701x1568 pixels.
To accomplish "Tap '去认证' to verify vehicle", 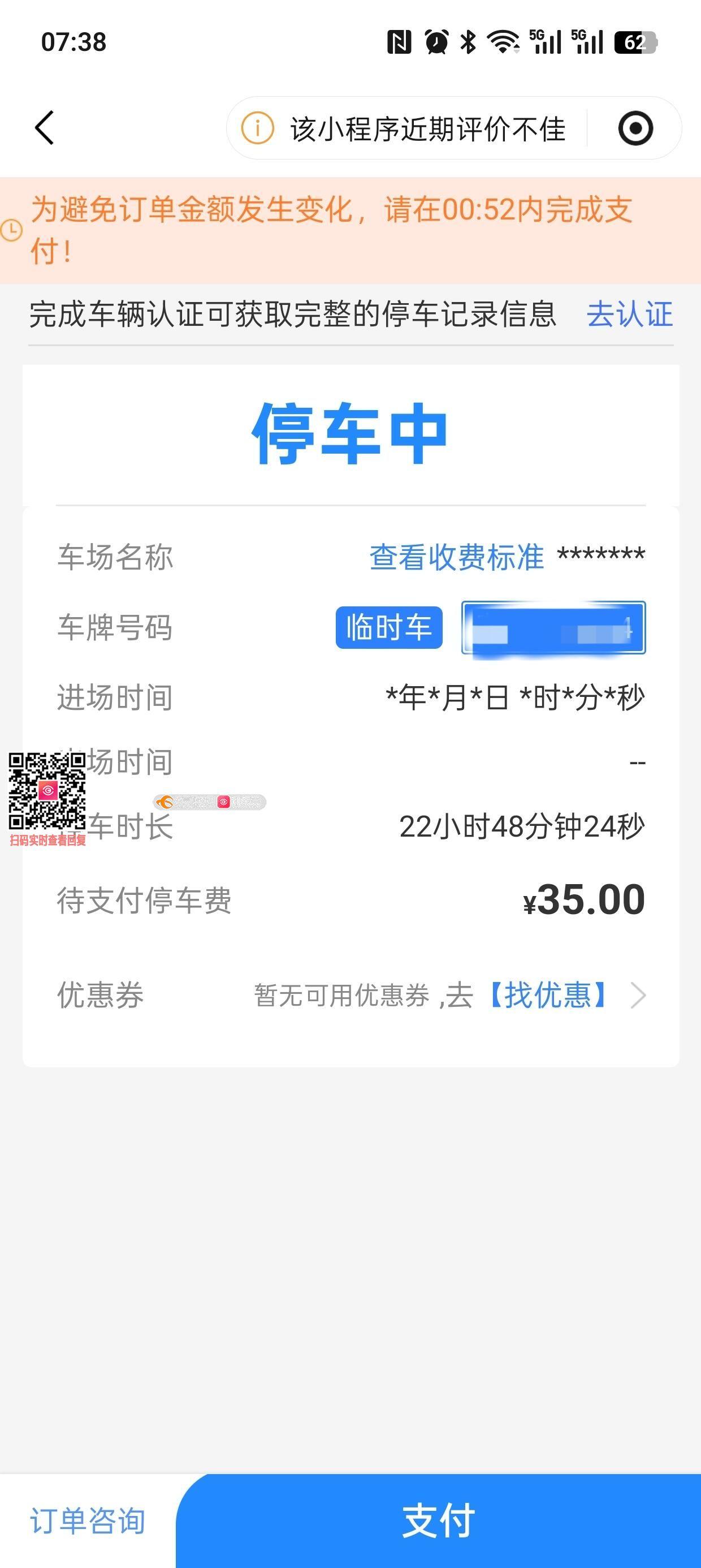I will coord(629,315).
